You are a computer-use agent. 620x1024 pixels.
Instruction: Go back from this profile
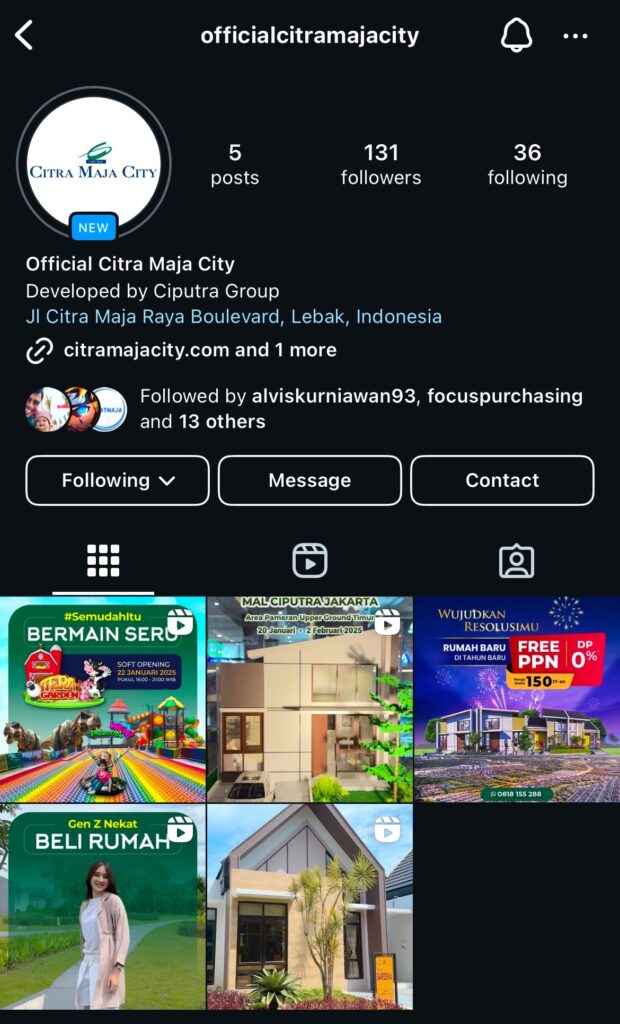(x=25, y=37)
